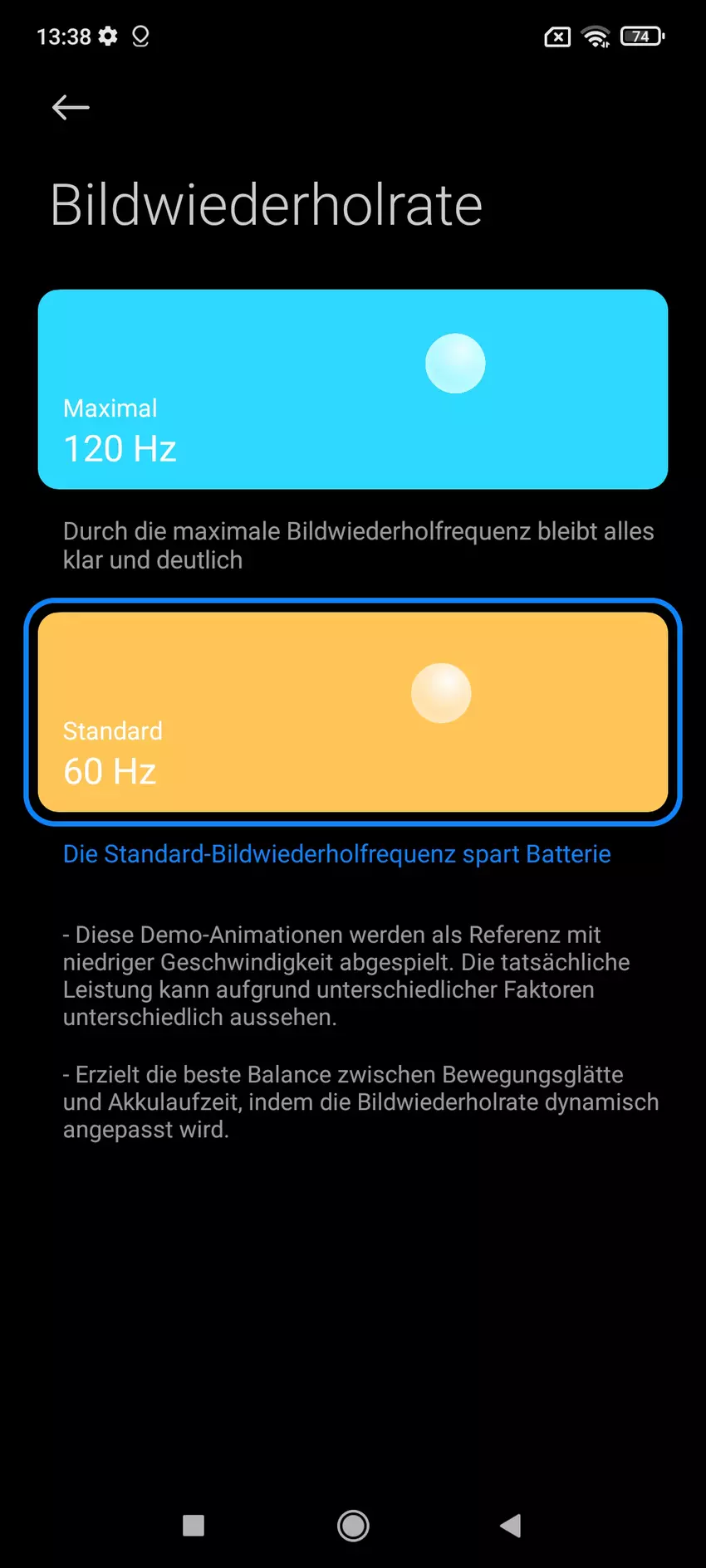Open recent apps with square button
The height and width of the screenshot is (1568, 706).
coord(194,1525)
